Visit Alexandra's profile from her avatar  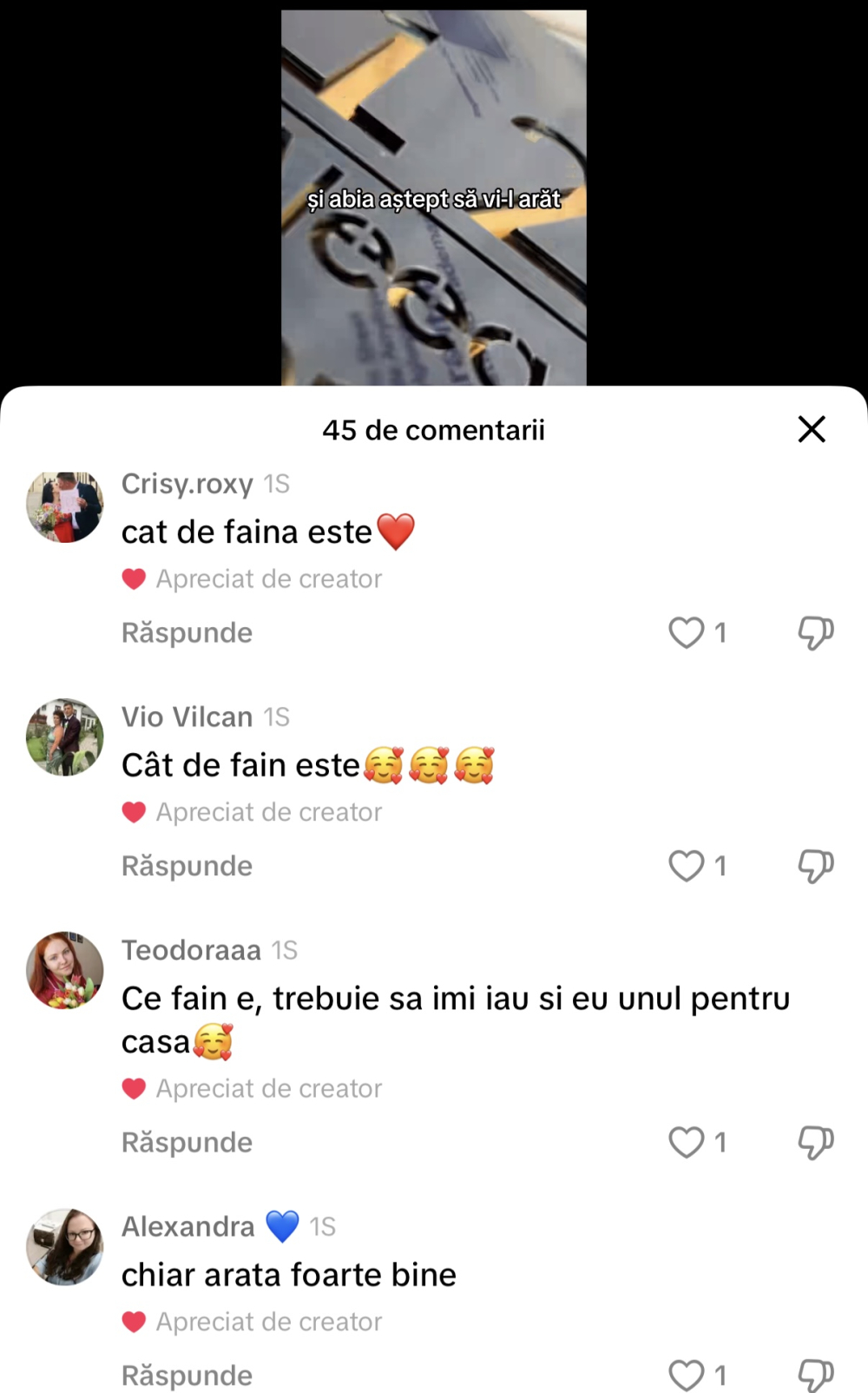click(65, 1247)
